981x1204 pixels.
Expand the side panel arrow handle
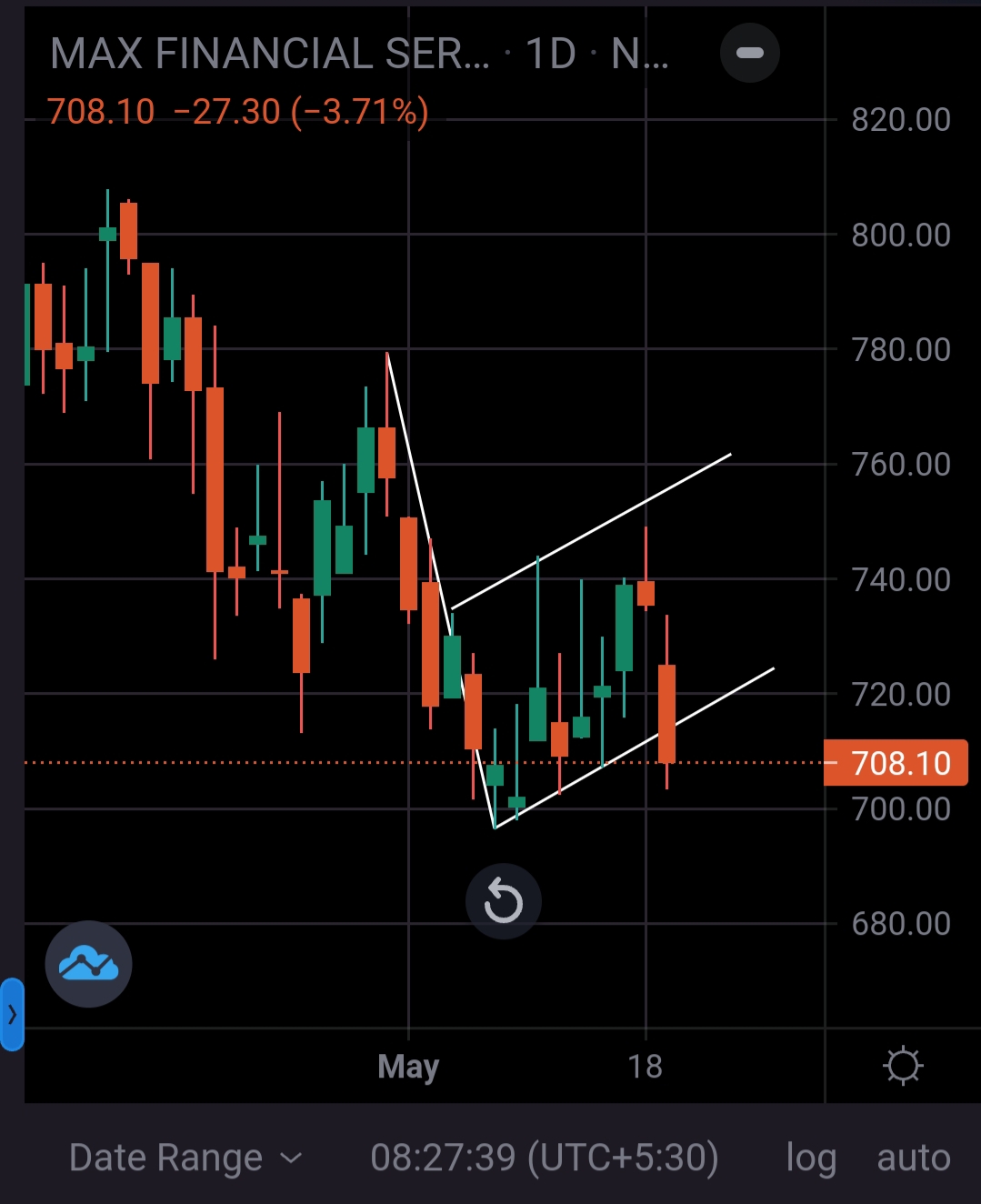12,1014
